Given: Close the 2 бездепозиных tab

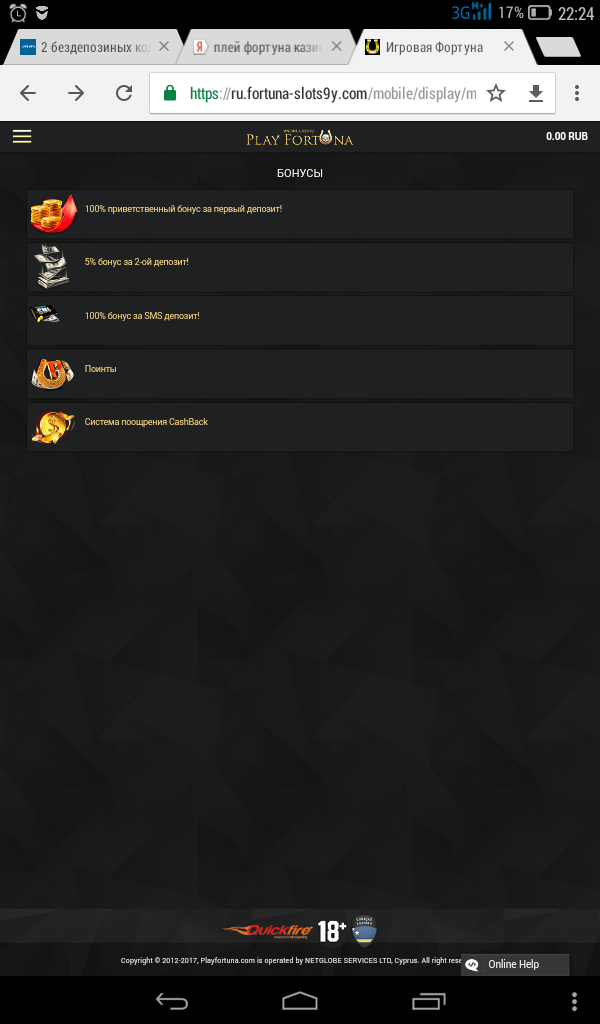Looking at the screenshot, I should [x=164, y=46].
